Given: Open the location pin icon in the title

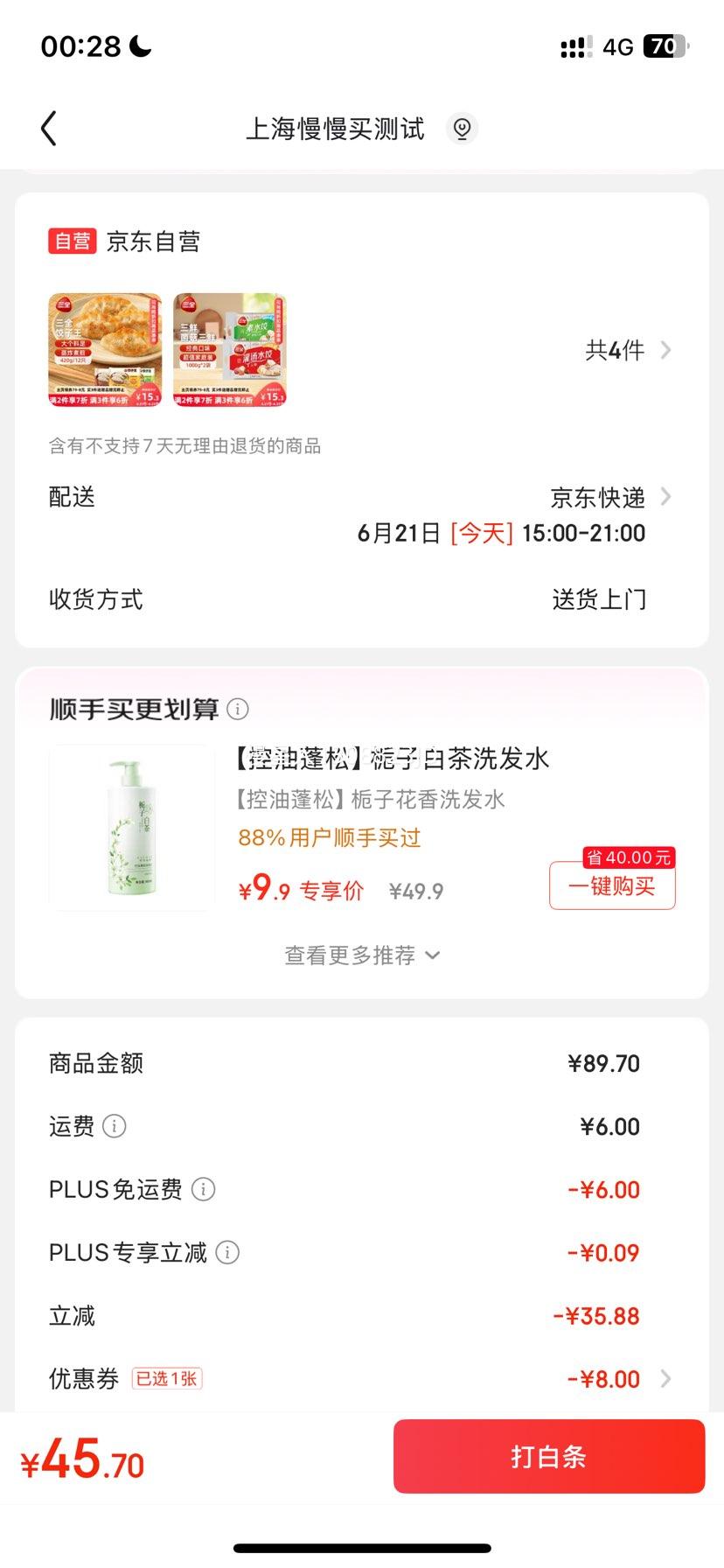Looking at the screenshot, I should point(462,129).
